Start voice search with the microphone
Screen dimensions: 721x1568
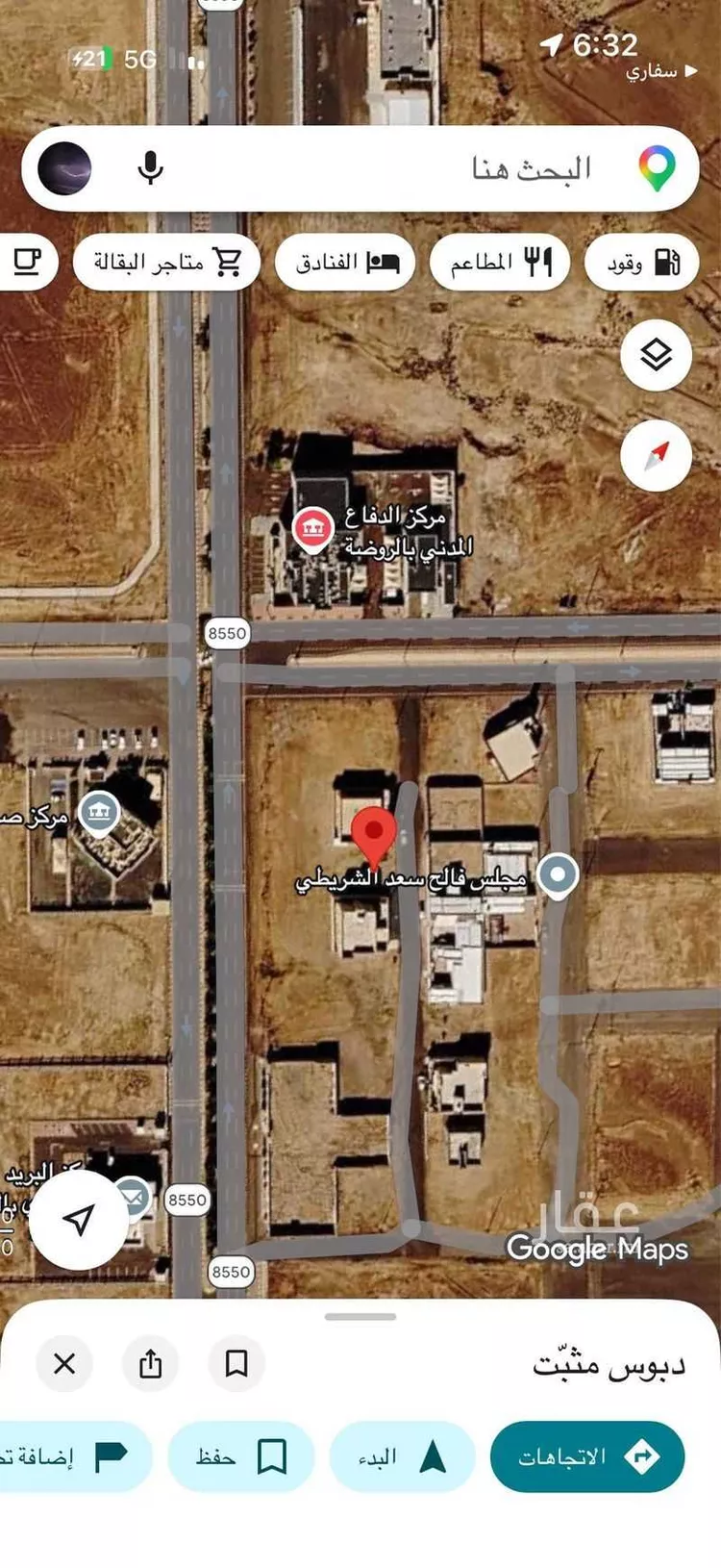point(150,168)
